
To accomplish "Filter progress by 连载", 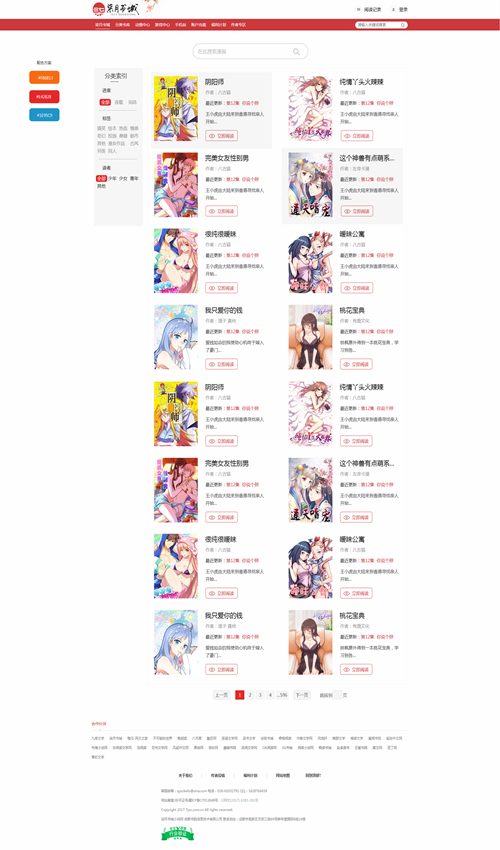I will [119, 102].
